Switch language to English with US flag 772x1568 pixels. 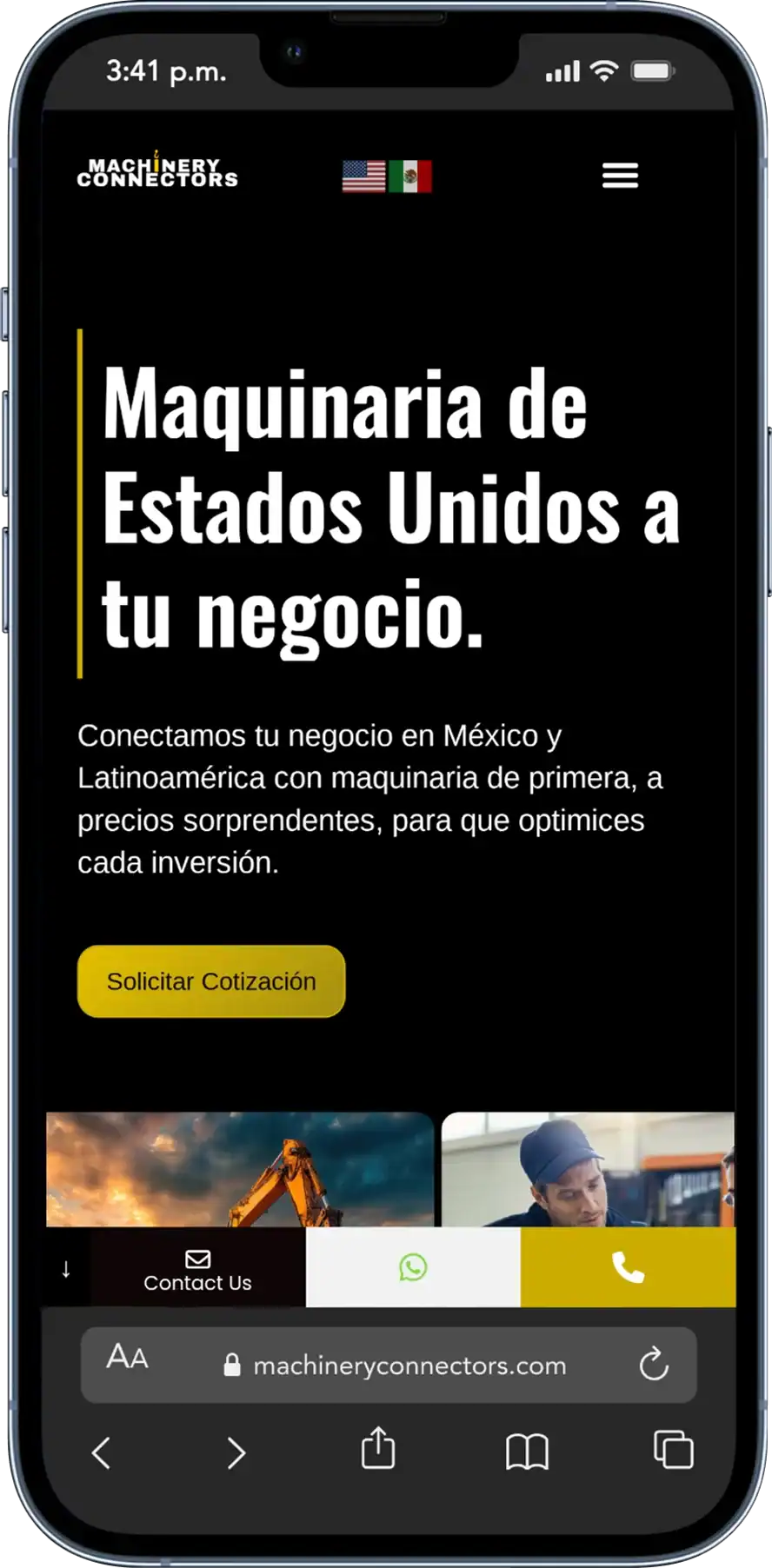[363, 176]
